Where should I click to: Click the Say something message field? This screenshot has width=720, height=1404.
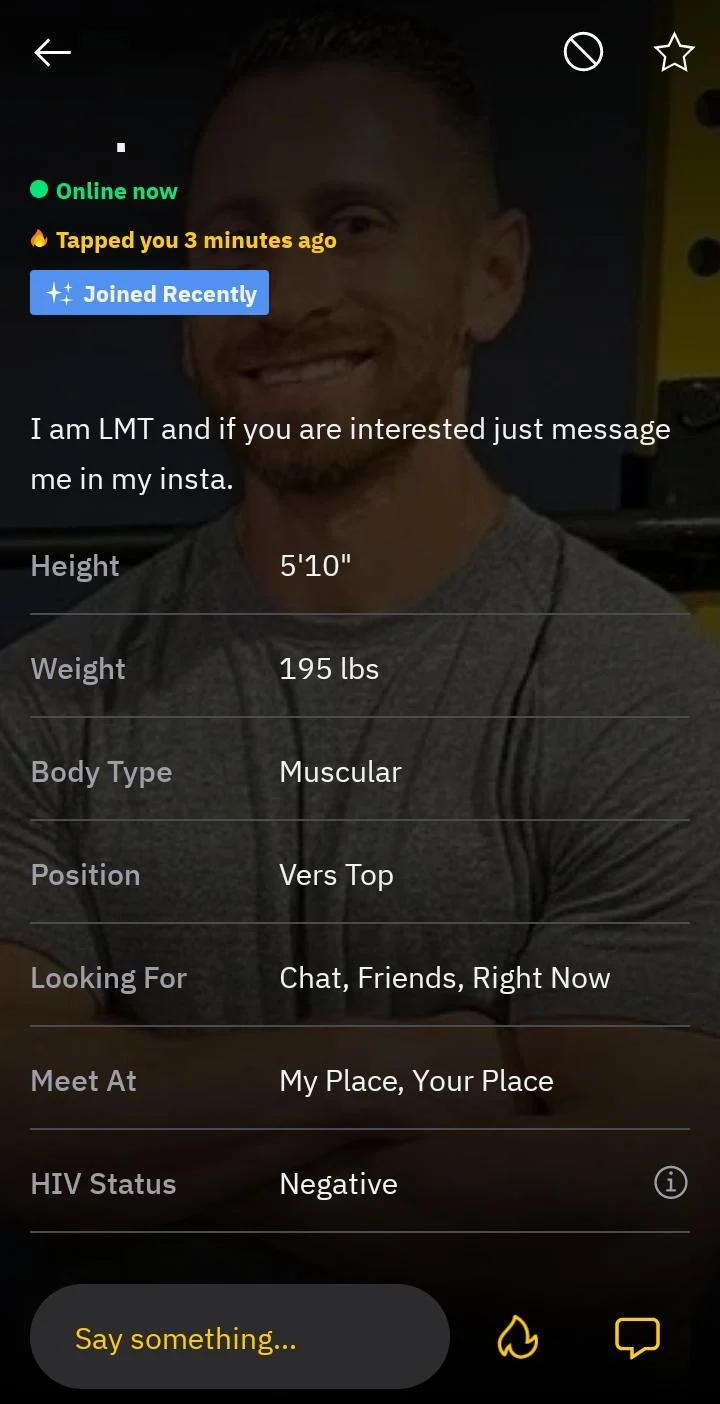pos(240,1337)
